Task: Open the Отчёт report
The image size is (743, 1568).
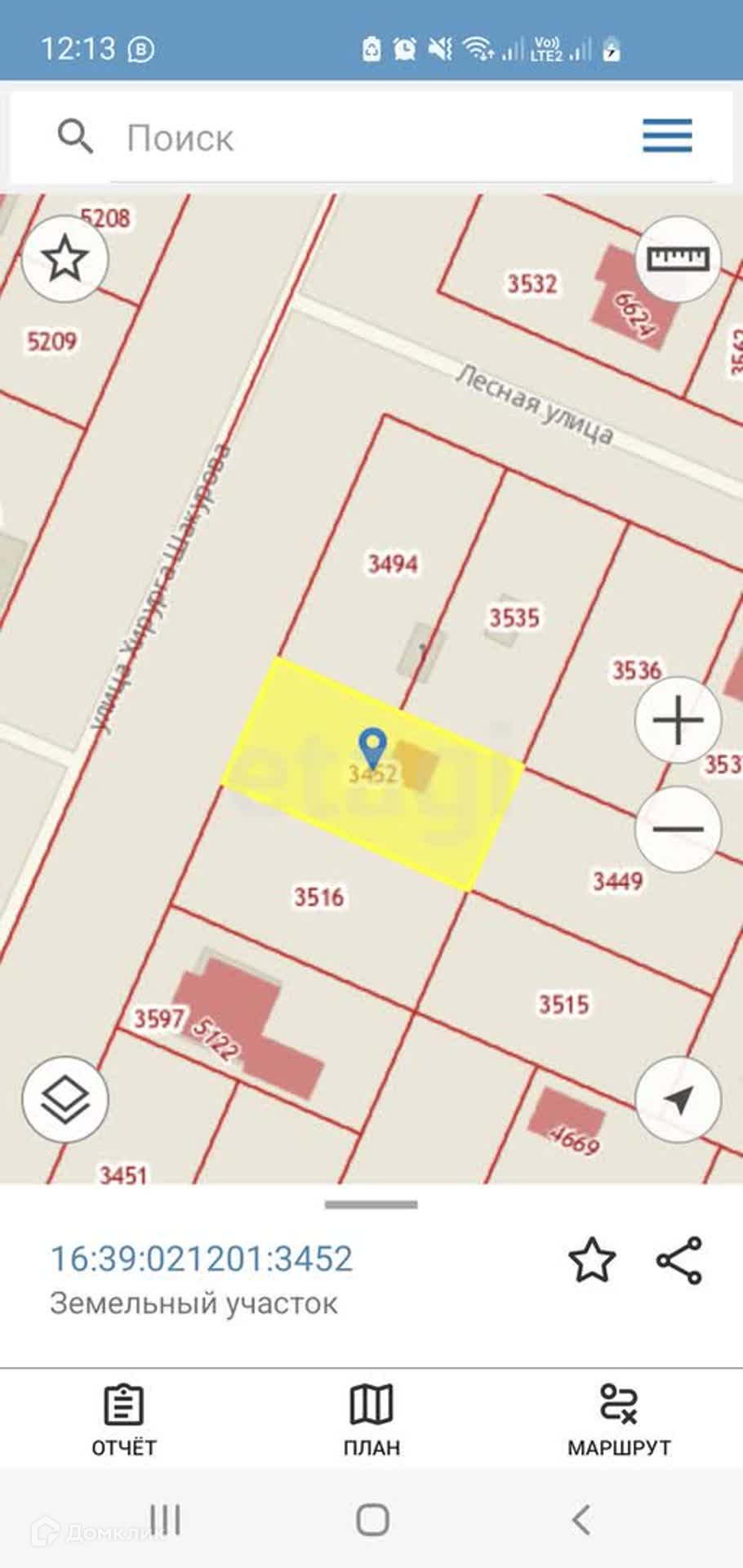Action: [x=123, y=1419]
